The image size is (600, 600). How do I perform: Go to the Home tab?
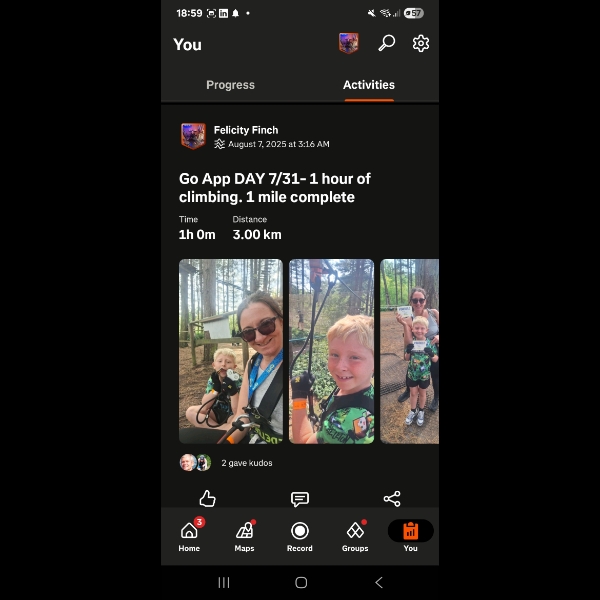pos(189,536)
